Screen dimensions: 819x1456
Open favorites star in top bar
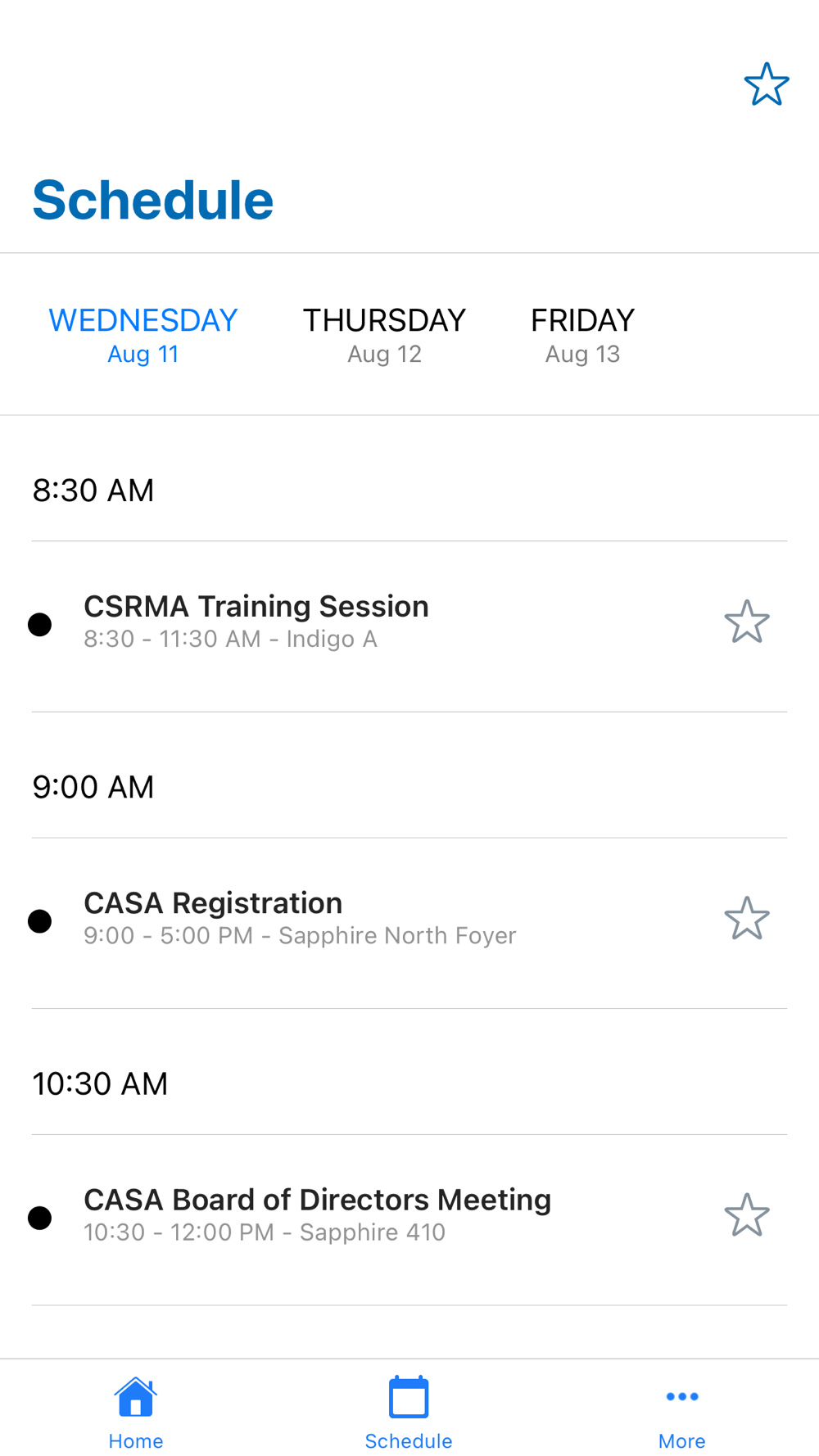[766, 84]
